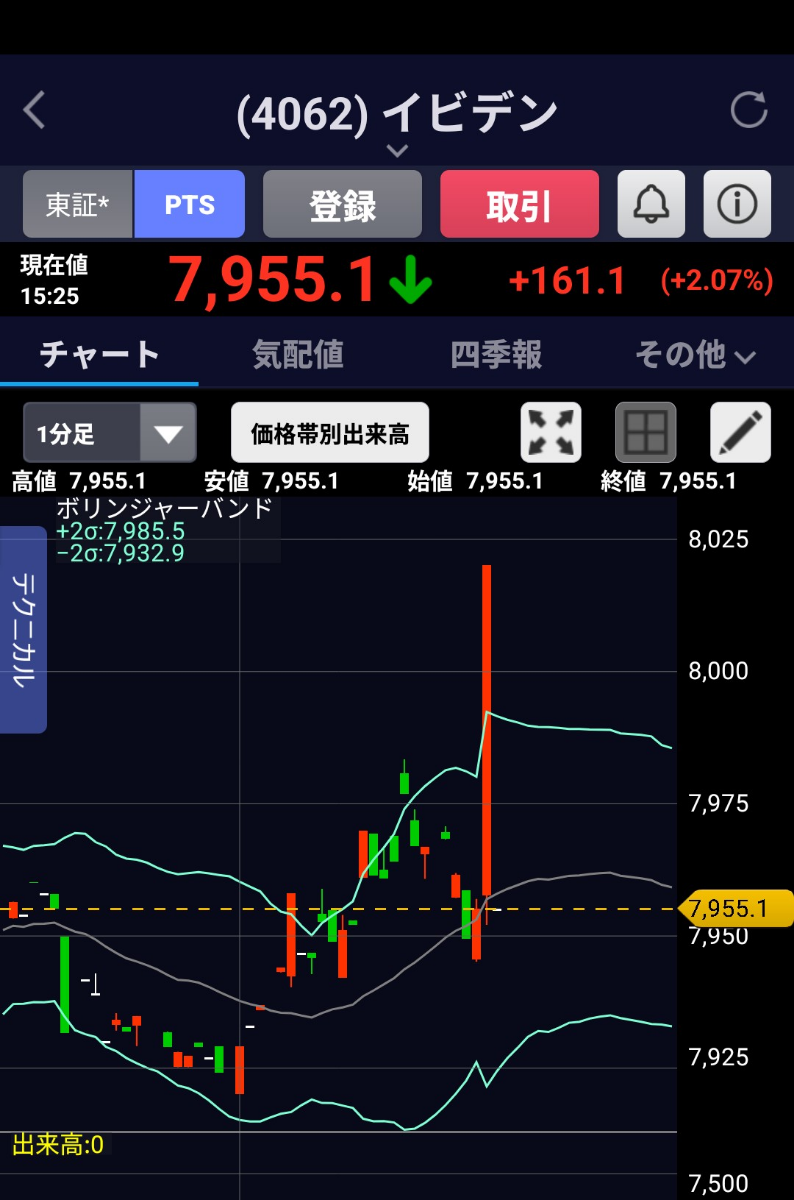Show stock information via the info icon

737,203
